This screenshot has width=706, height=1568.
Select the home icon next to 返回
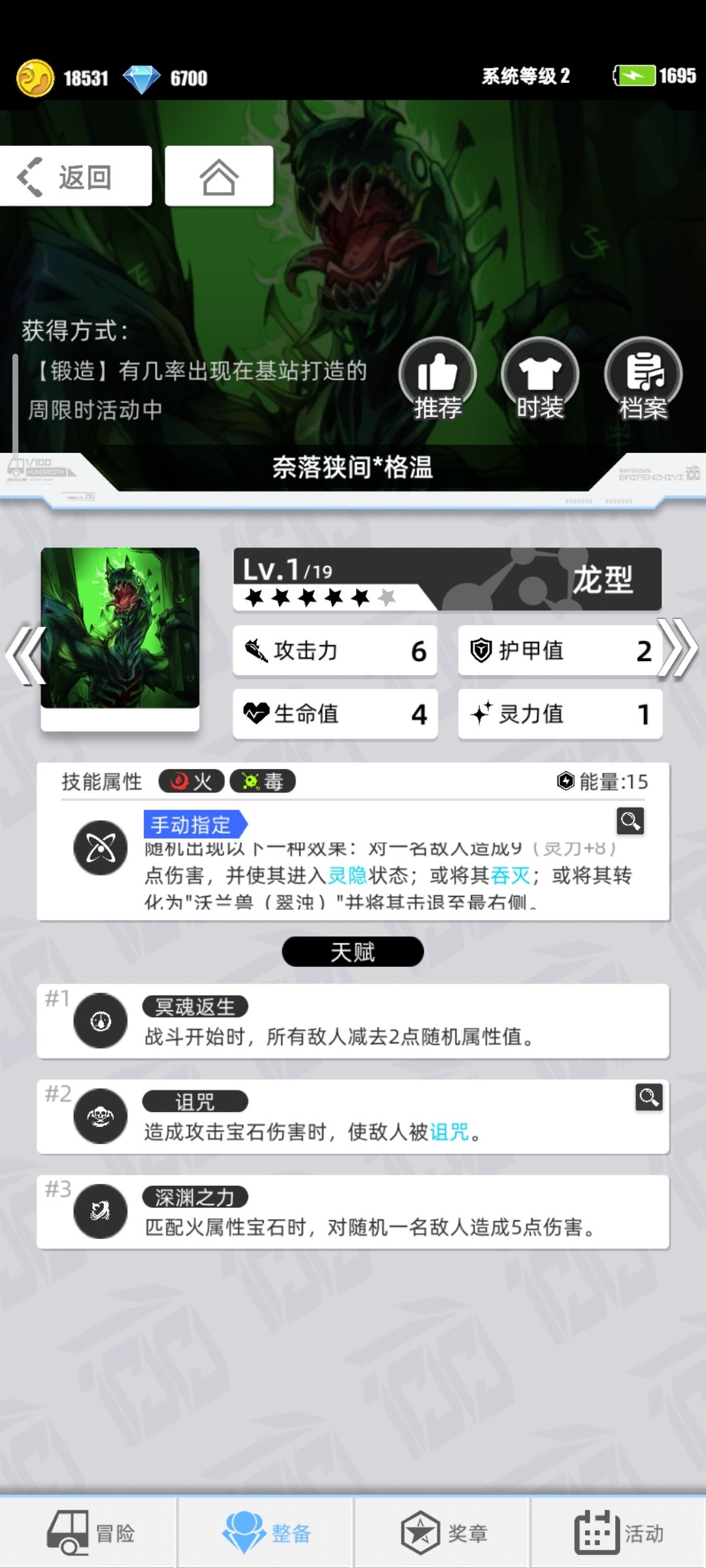point(219,175)
